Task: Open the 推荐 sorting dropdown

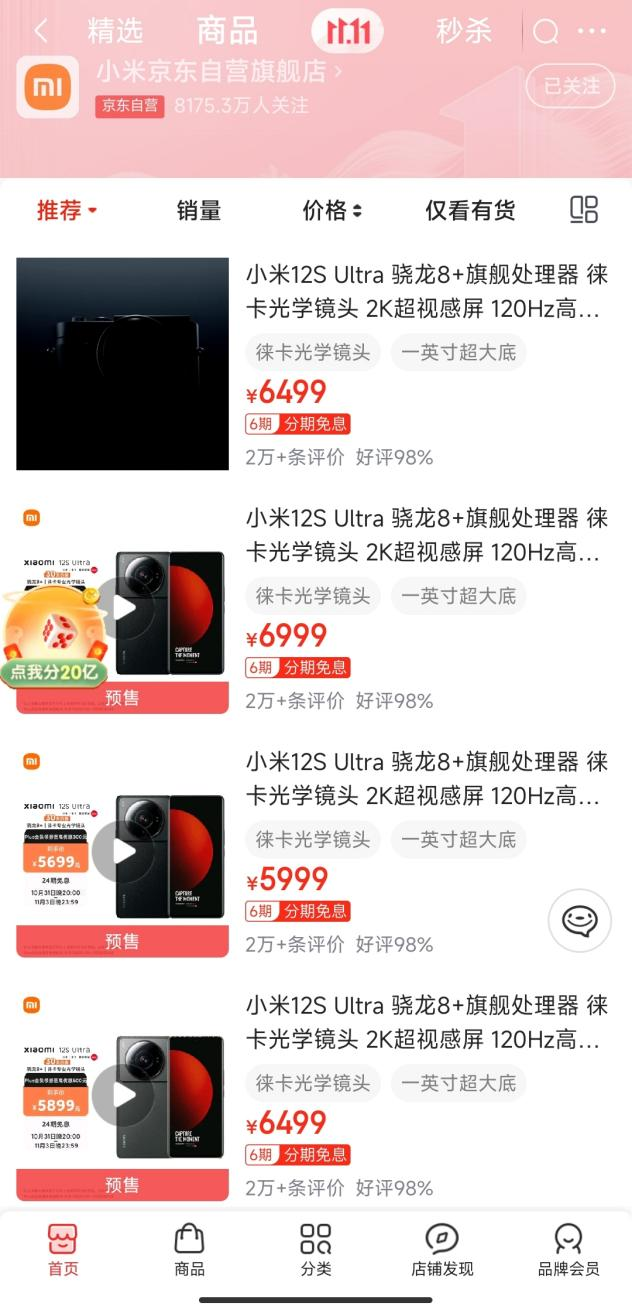Action: point(67,211)
